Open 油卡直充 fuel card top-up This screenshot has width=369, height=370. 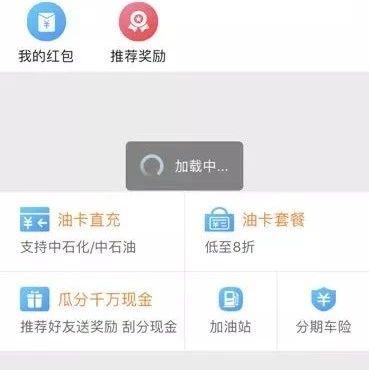click(92, 231)
